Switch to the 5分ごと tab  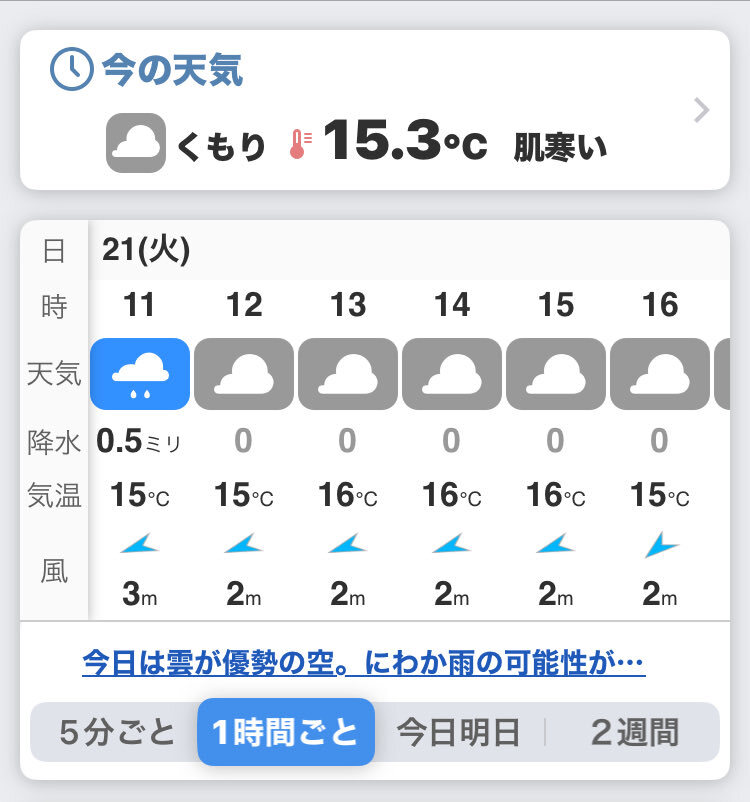tap(117, 733)
